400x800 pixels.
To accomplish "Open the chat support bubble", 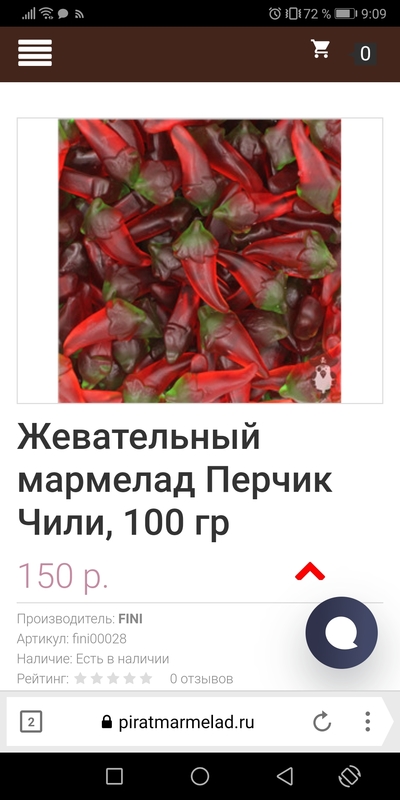I will [x=341, y=633].
